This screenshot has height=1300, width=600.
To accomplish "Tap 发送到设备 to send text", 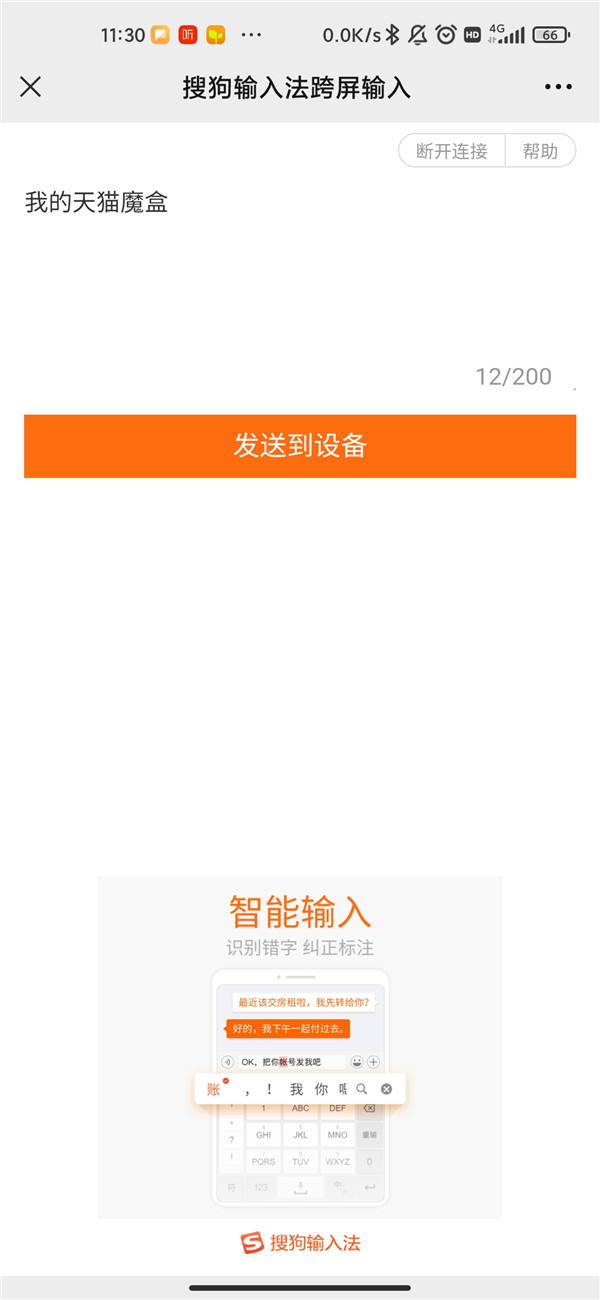I will click(300, 446).
